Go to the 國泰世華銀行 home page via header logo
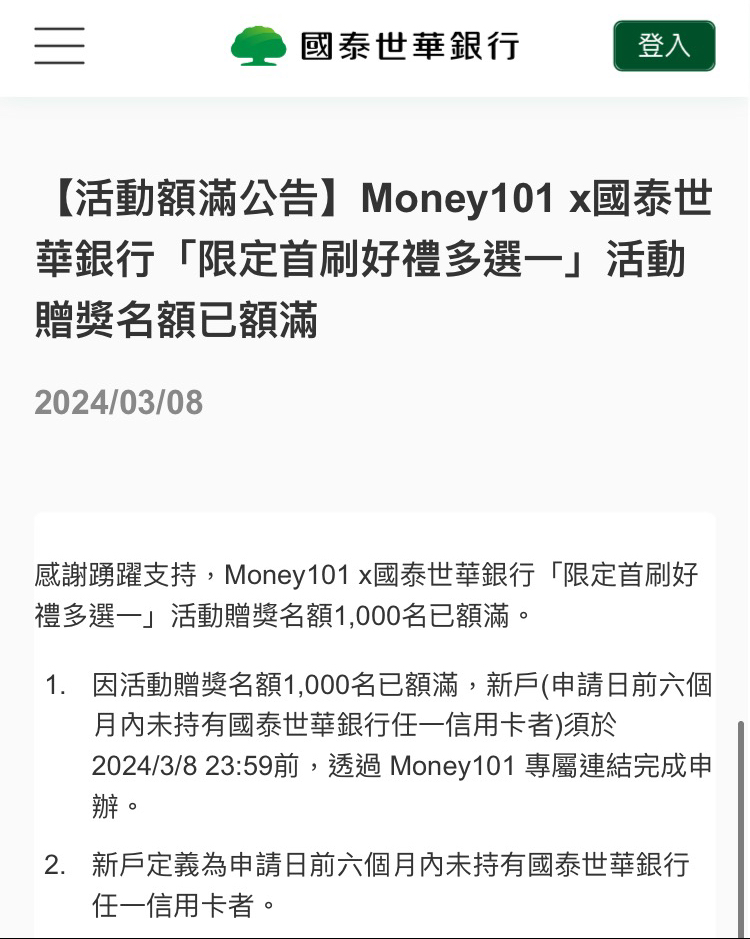750x939 pixels. tap(375, 46)
